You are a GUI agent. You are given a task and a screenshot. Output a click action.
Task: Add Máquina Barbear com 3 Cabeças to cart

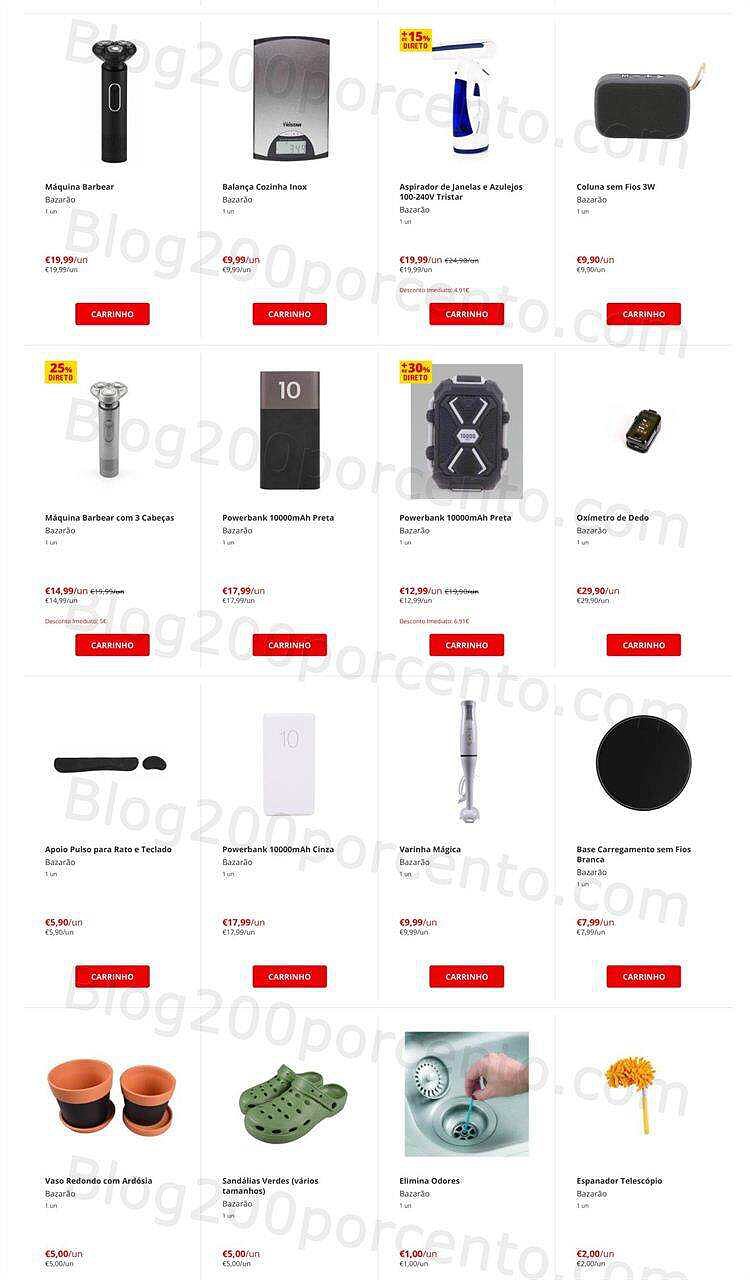[x=112, y=645]
